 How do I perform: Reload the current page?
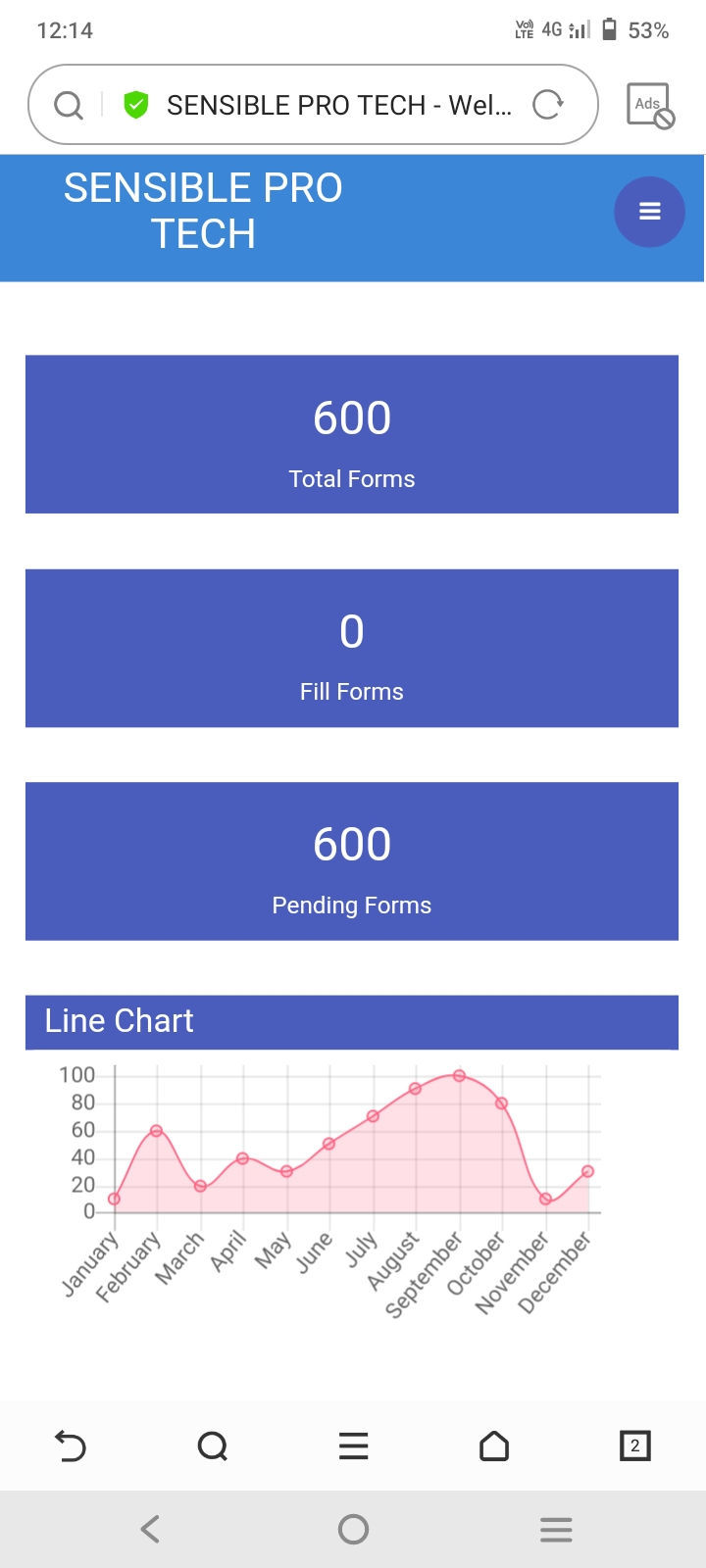[547, 105]
